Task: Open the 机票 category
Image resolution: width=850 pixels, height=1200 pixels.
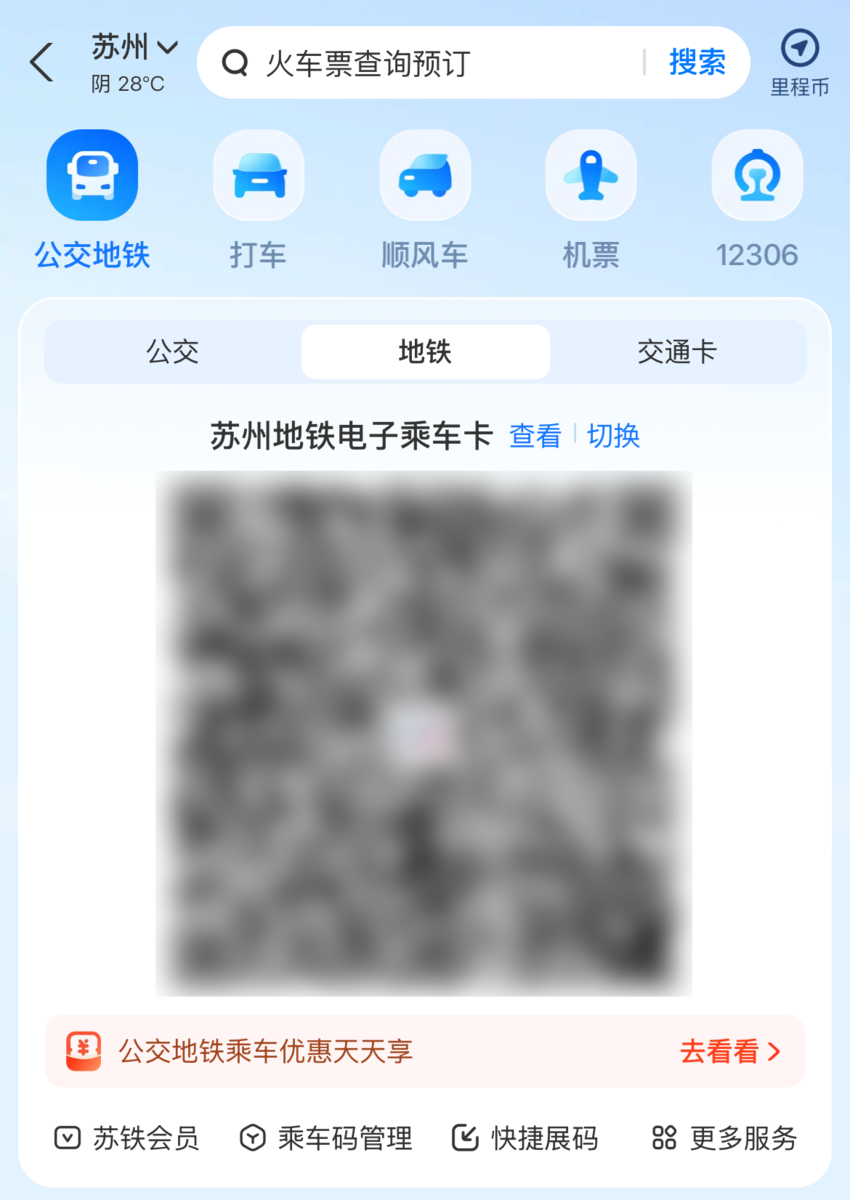Action: [591, 201]
